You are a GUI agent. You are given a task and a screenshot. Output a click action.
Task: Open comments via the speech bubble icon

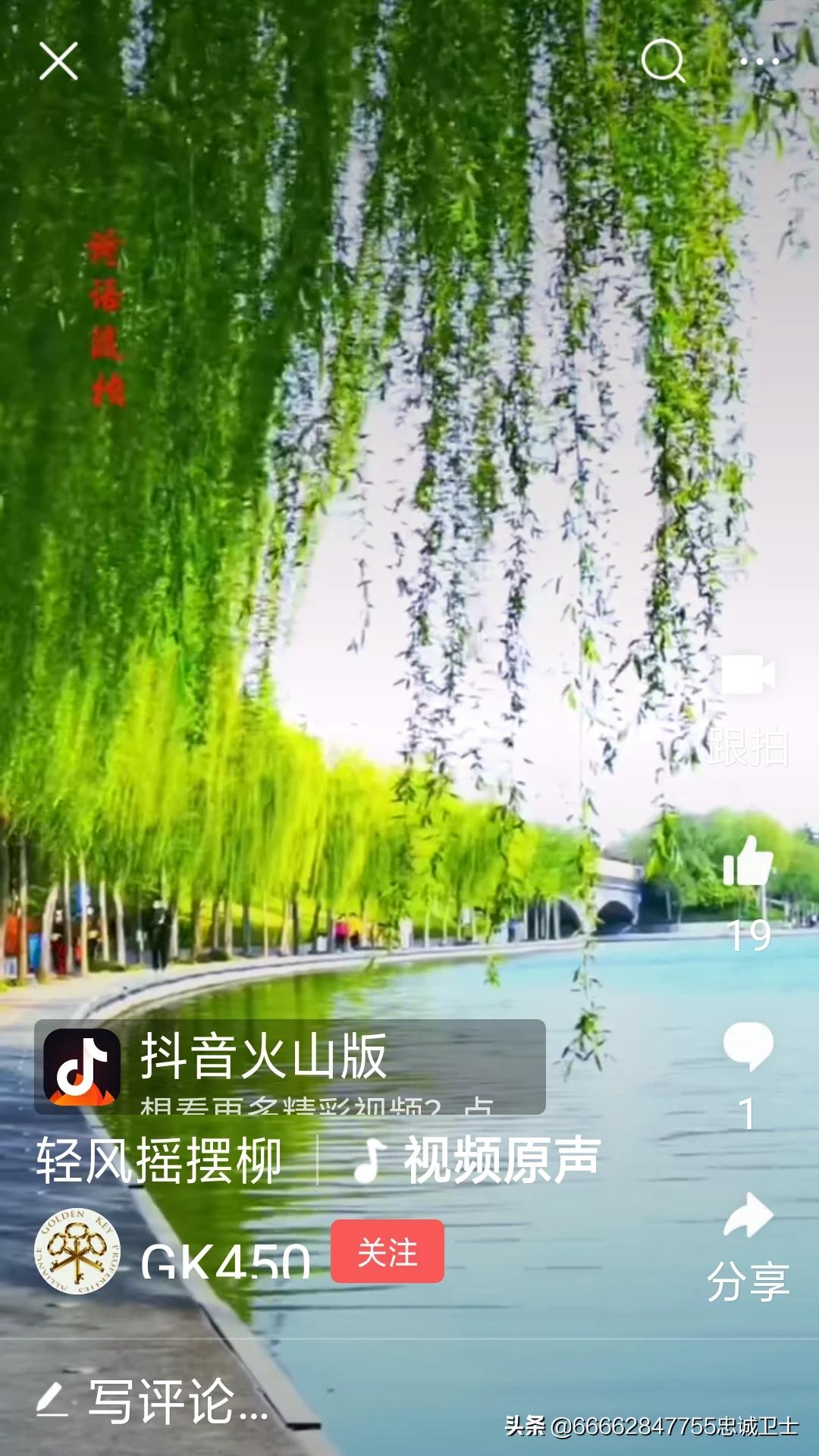pyautogui.click(x=748, y=1046)
